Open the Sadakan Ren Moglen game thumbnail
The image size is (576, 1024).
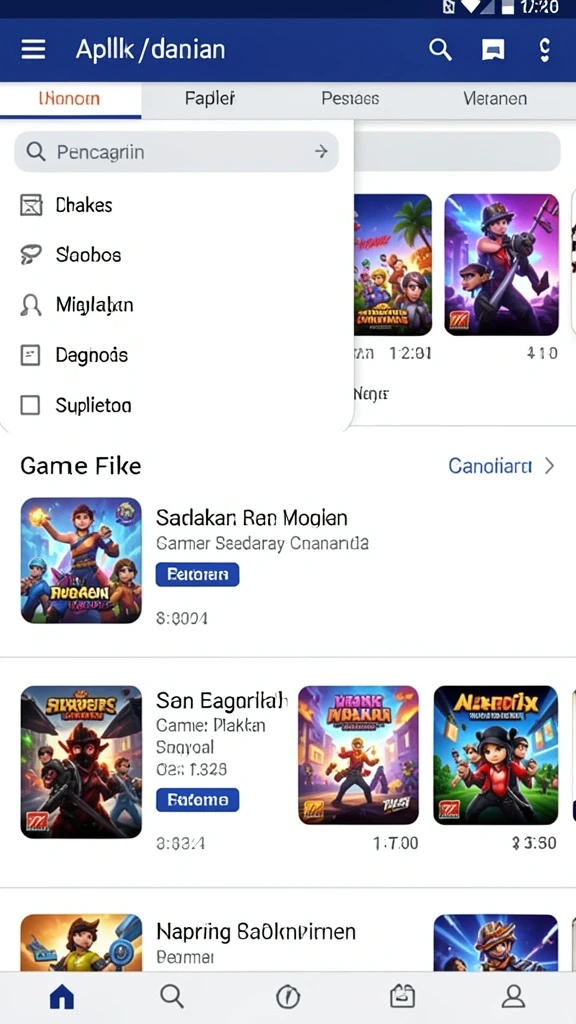tap(81, 560)
